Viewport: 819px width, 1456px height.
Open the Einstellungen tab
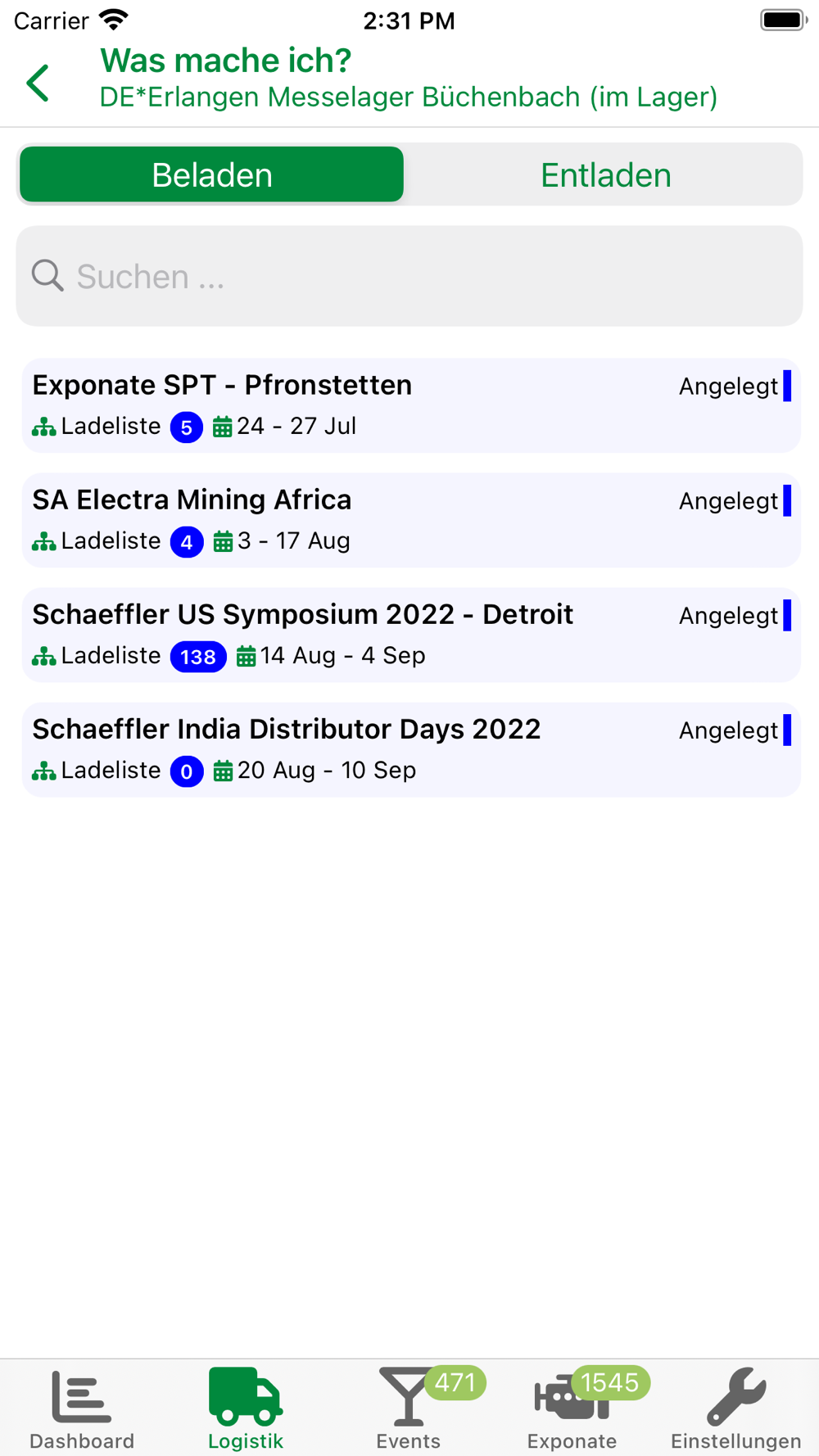[x=736, y=1409]
